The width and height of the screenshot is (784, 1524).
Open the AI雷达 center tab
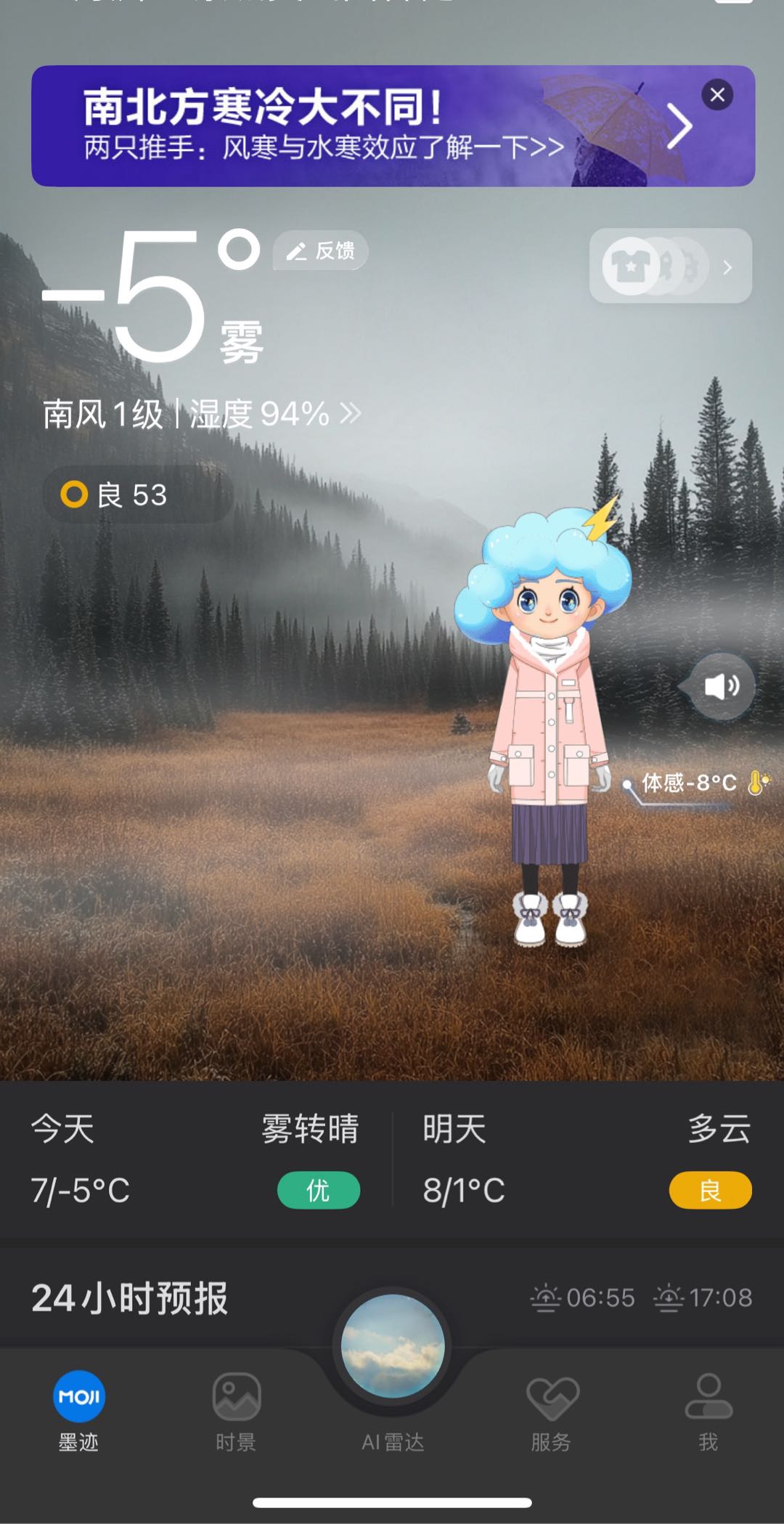393,1365
